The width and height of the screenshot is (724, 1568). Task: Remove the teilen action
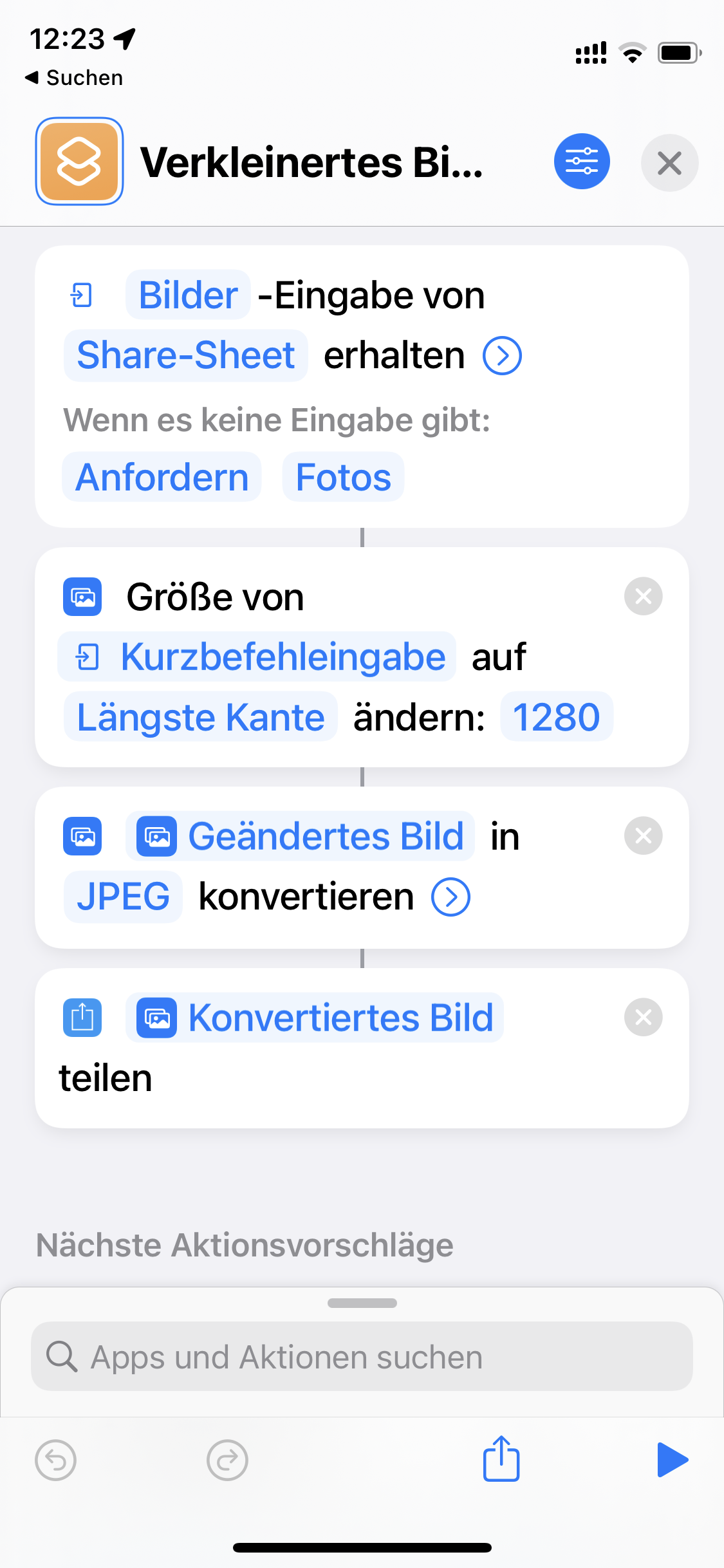click(x=643, y=1018)
